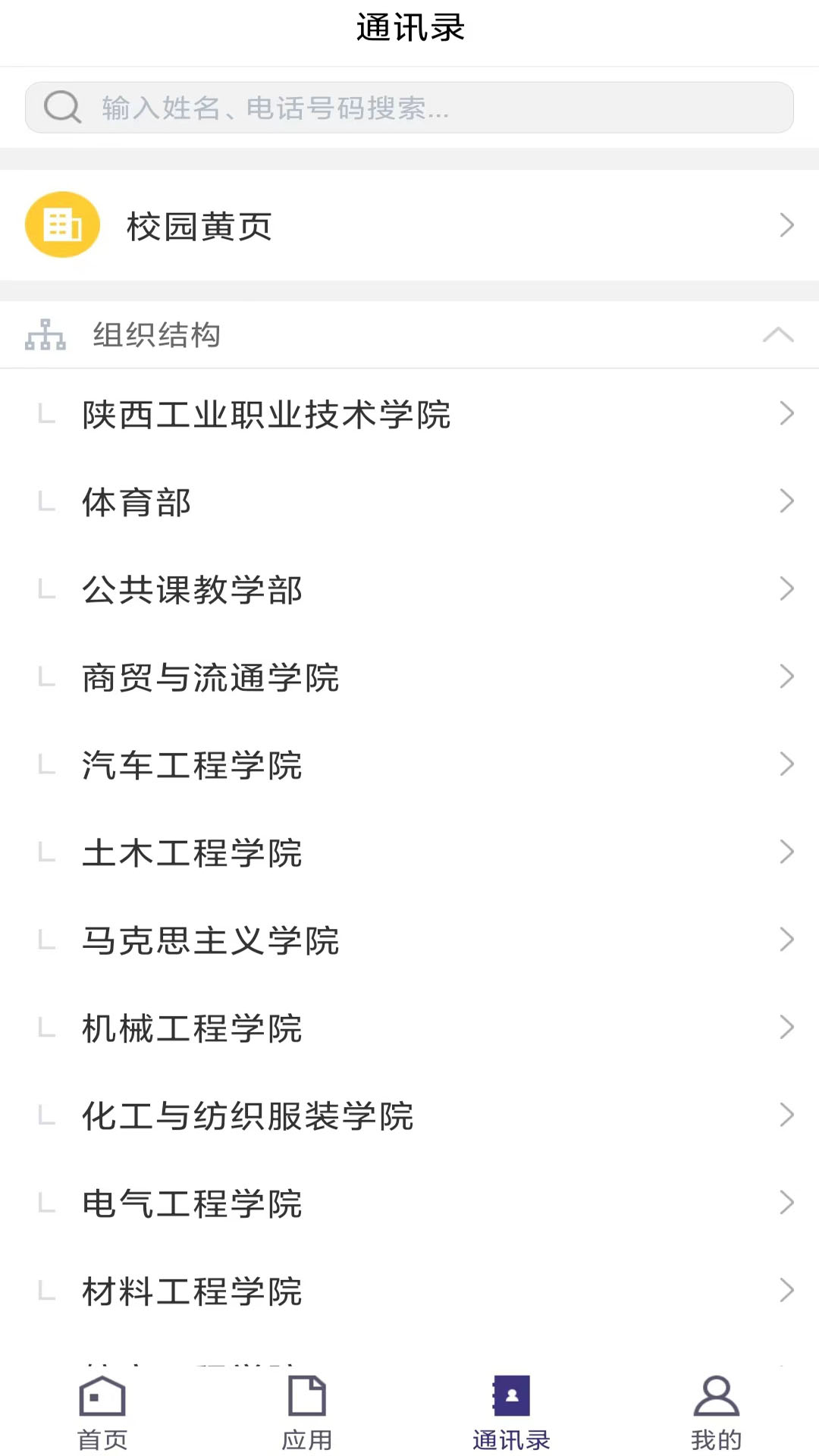This screenshot has width=819, height=1456.
Task: Expand 陕西工业职业技术学院 via its arrow
Action: (x=786, y=415)
